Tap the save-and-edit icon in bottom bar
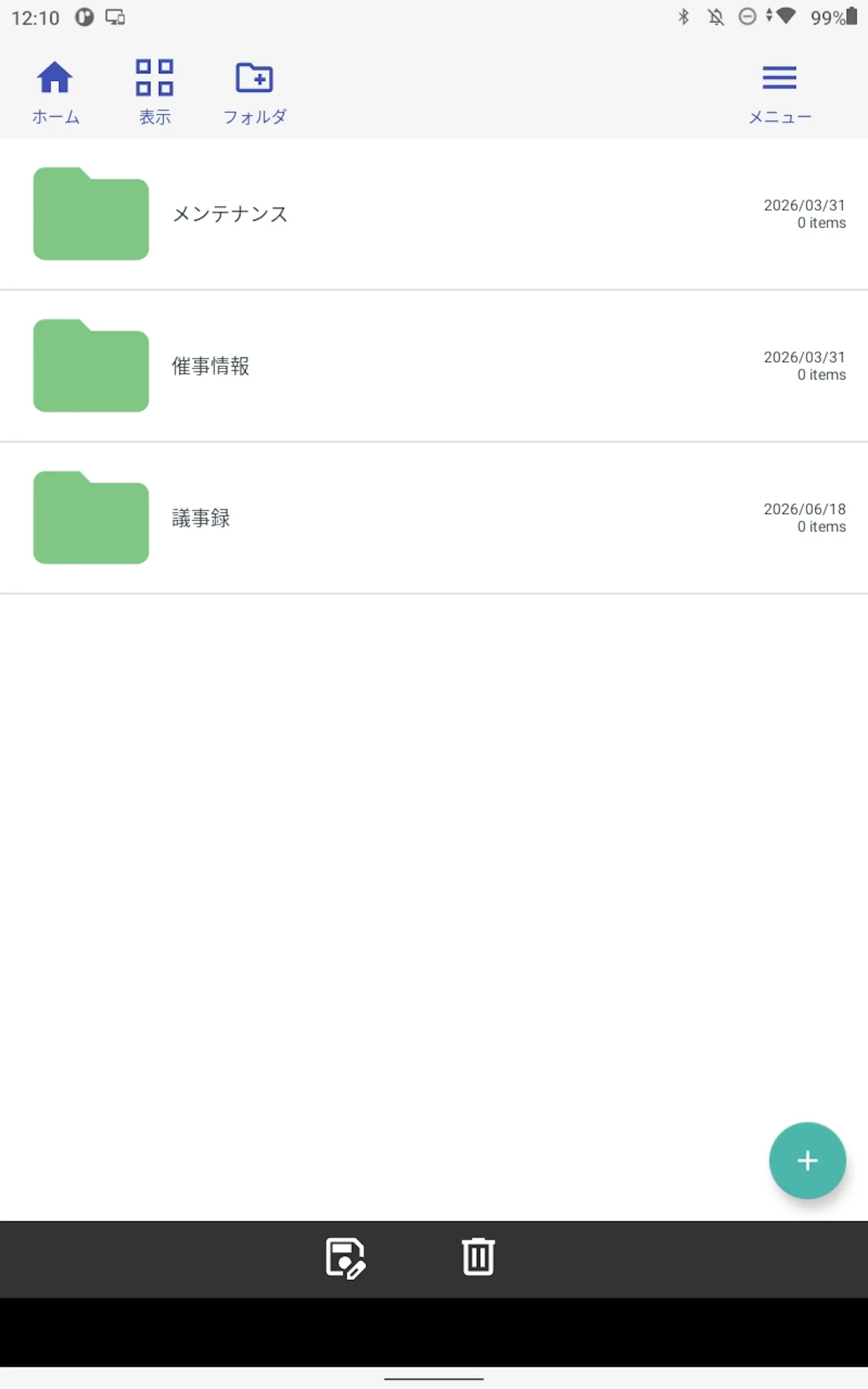The image size is (868, 1389). [345, 1258]
